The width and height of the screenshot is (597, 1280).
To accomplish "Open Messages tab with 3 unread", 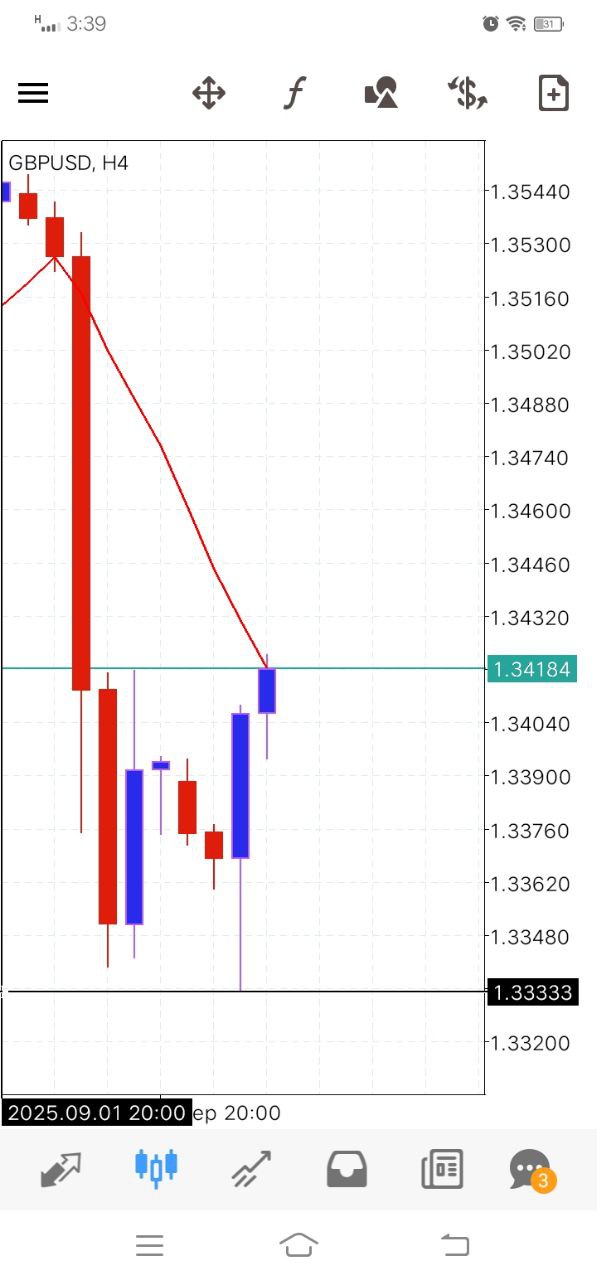I will [532, 1170].
